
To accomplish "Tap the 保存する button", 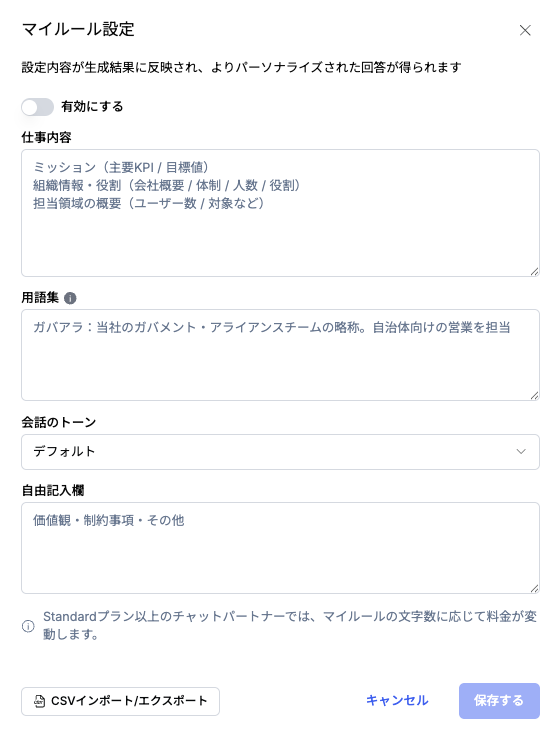I will coord(499,701).
